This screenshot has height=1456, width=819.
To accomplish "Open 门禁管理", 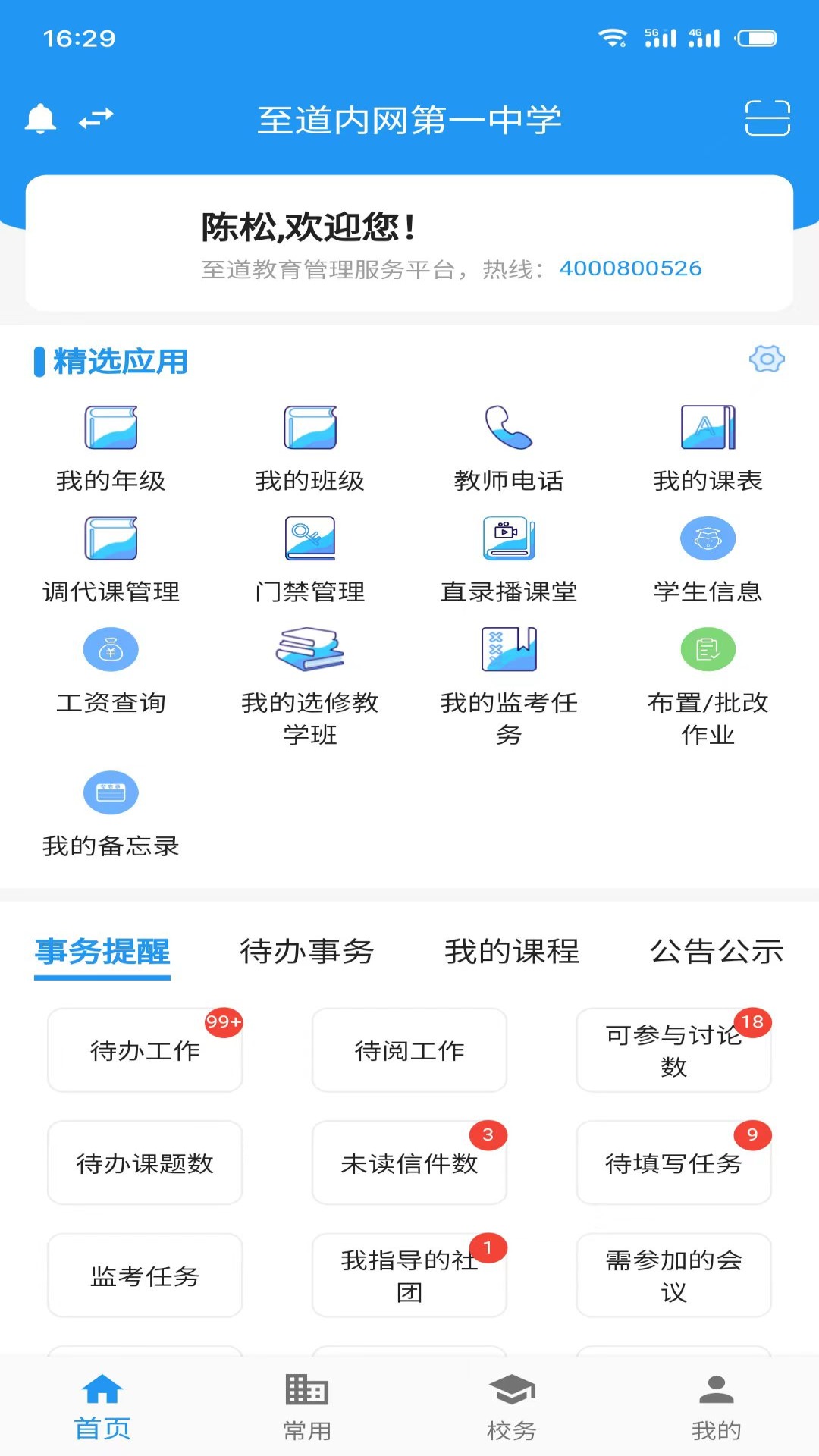I will tap(310, 559).
